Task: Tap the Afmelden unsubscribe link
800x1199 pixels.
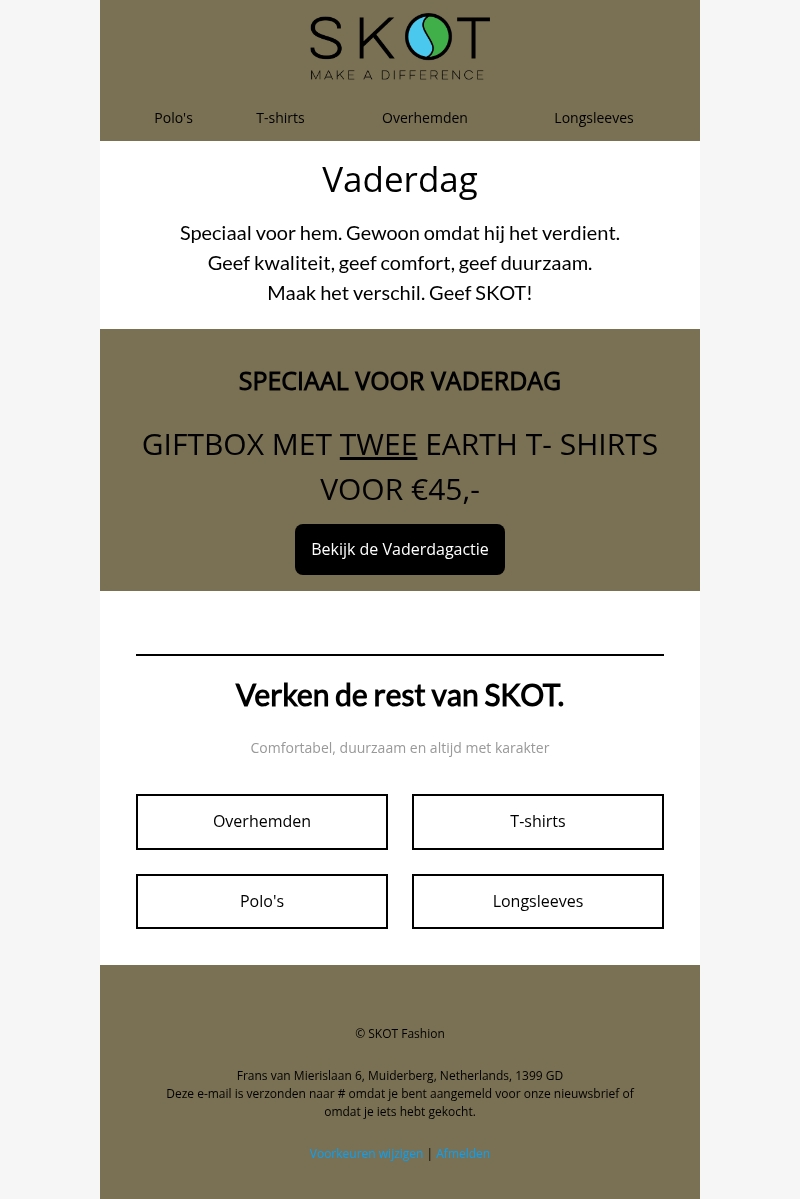Action: click(463, 1153)
